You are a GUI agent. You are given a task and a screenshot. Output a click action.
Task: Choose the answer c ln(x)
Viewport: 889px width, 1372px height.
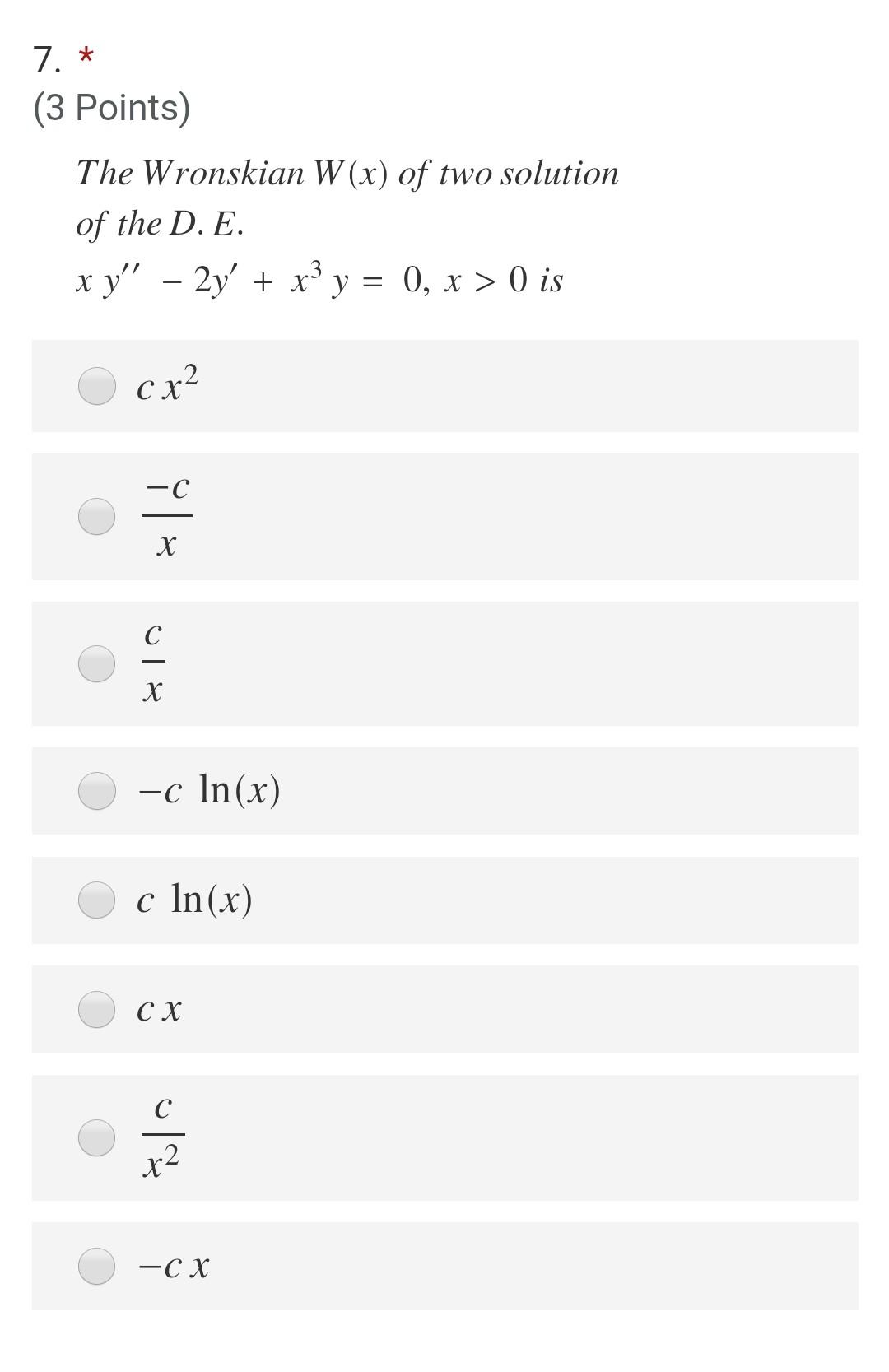click(x=97, y=900)
